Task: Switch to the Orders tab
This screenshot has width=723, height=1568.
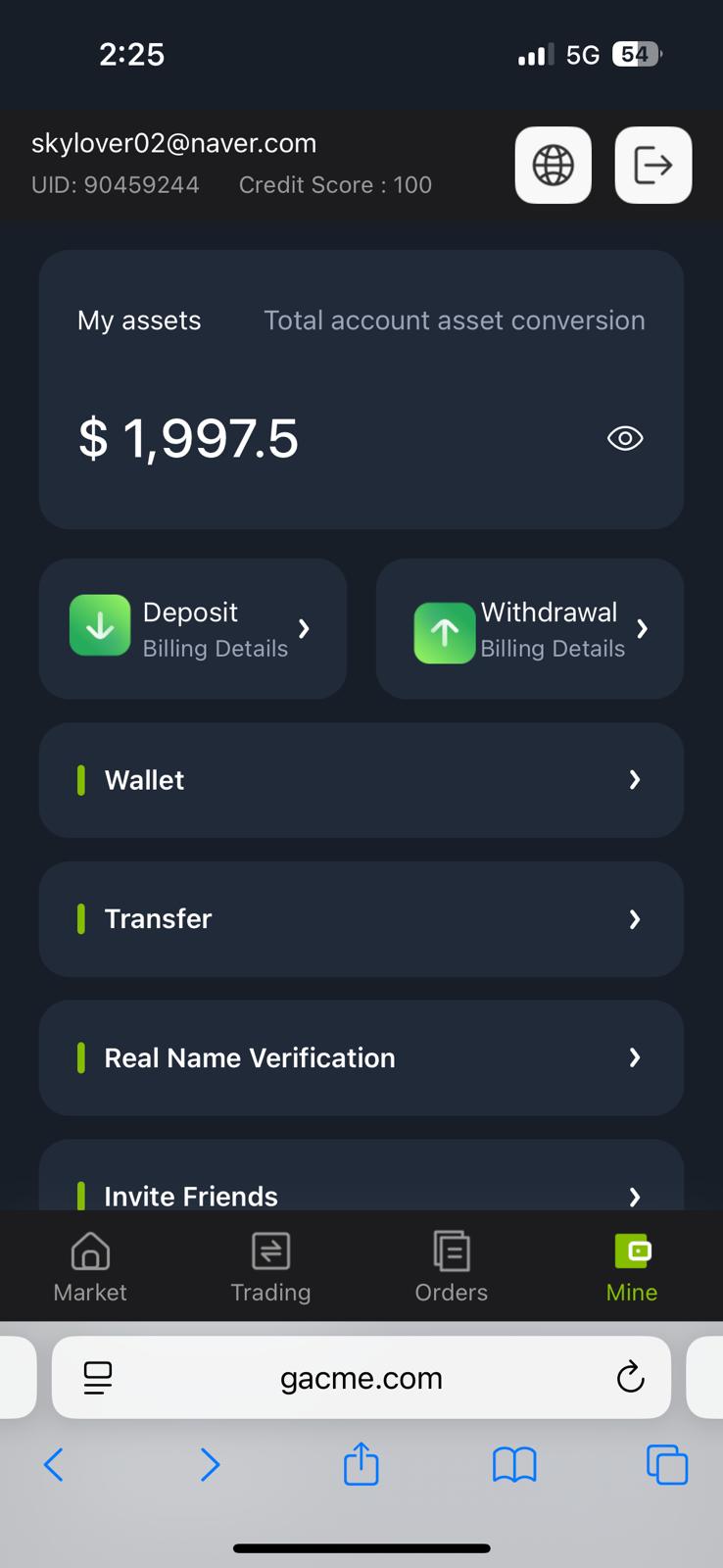Action: point(452,1267)
